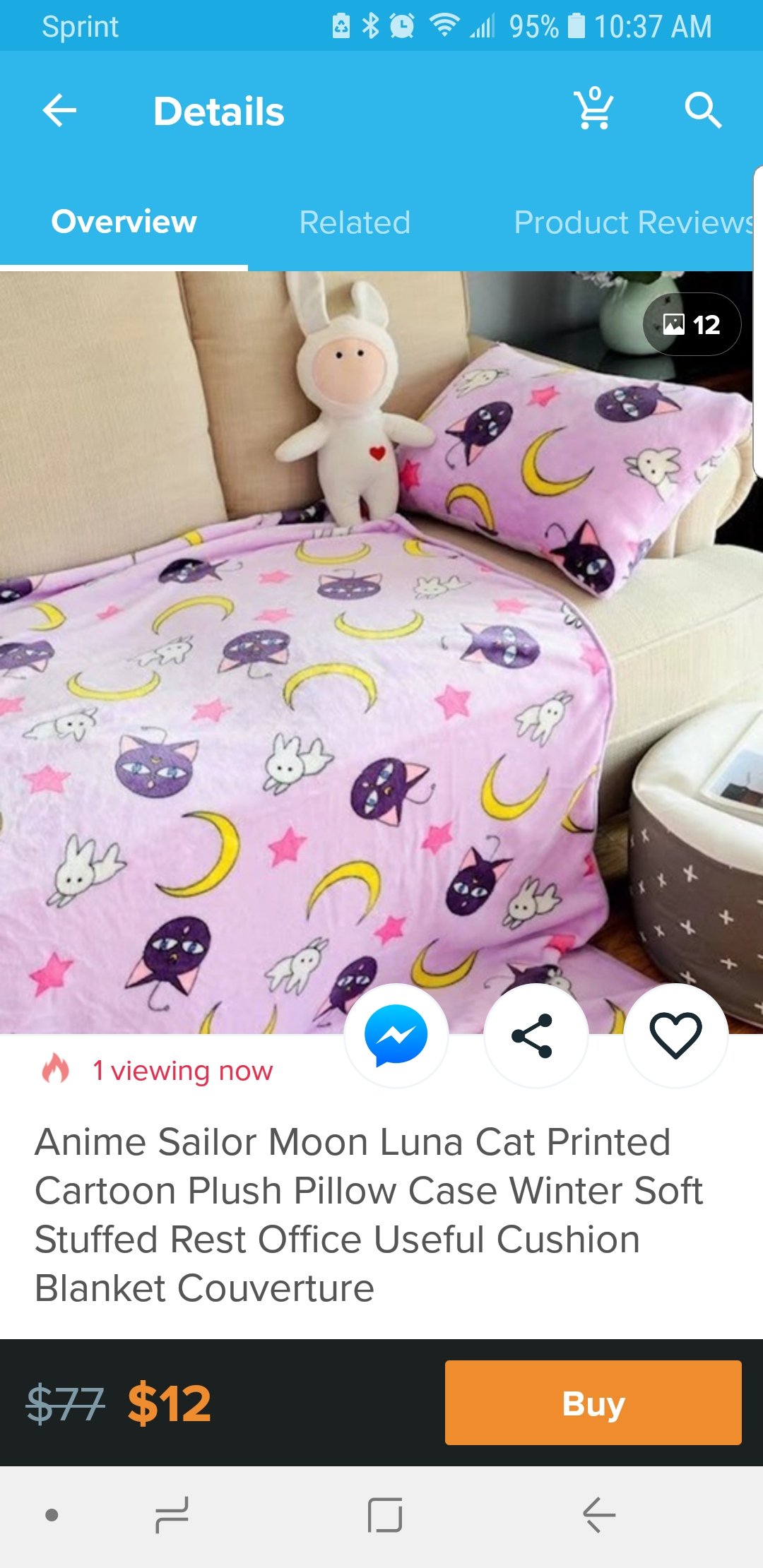
Task: Add item to wishlist with heart
Action: click(675, 1035)
